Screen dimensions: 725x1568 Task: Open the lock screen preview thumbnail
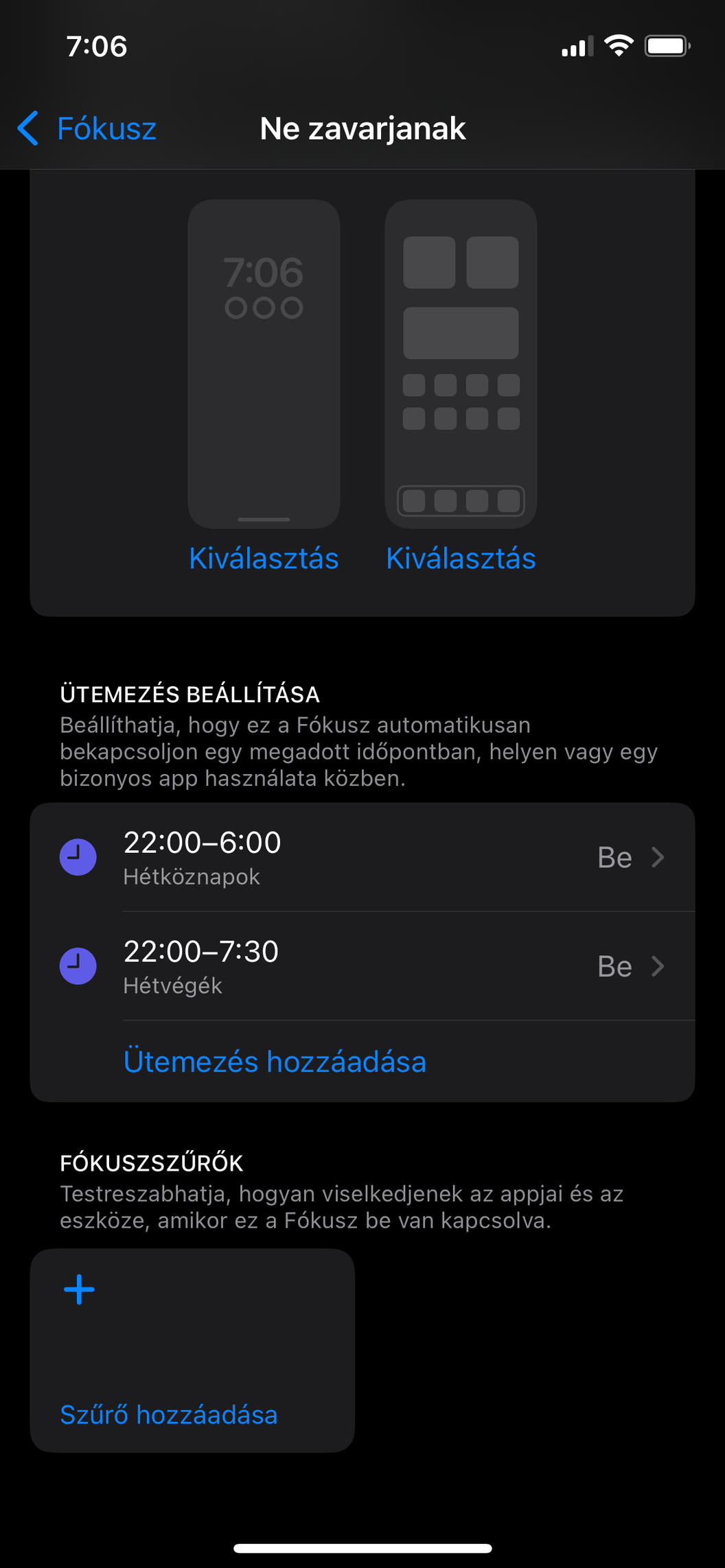point(264,364)
